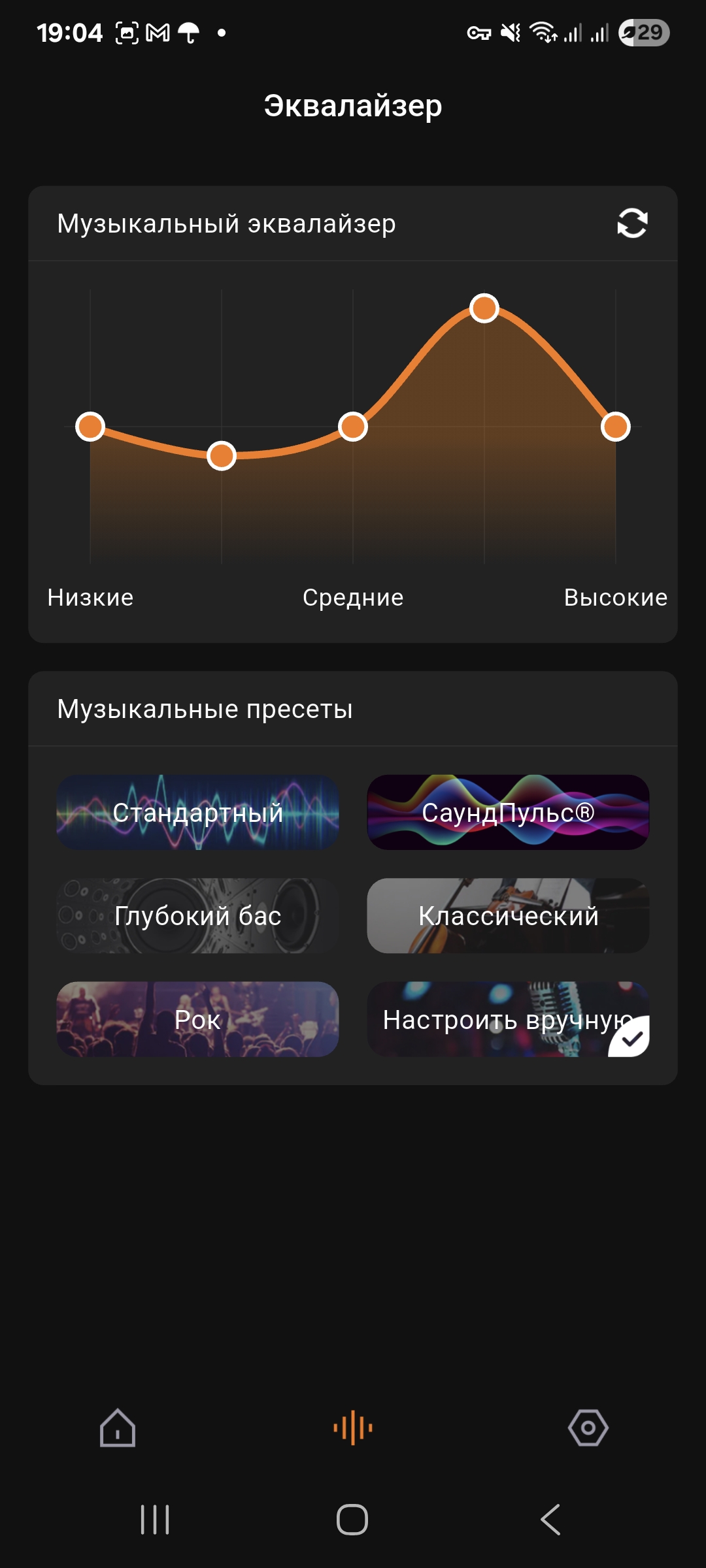Switch to the Классический preset

pos(508,915)
